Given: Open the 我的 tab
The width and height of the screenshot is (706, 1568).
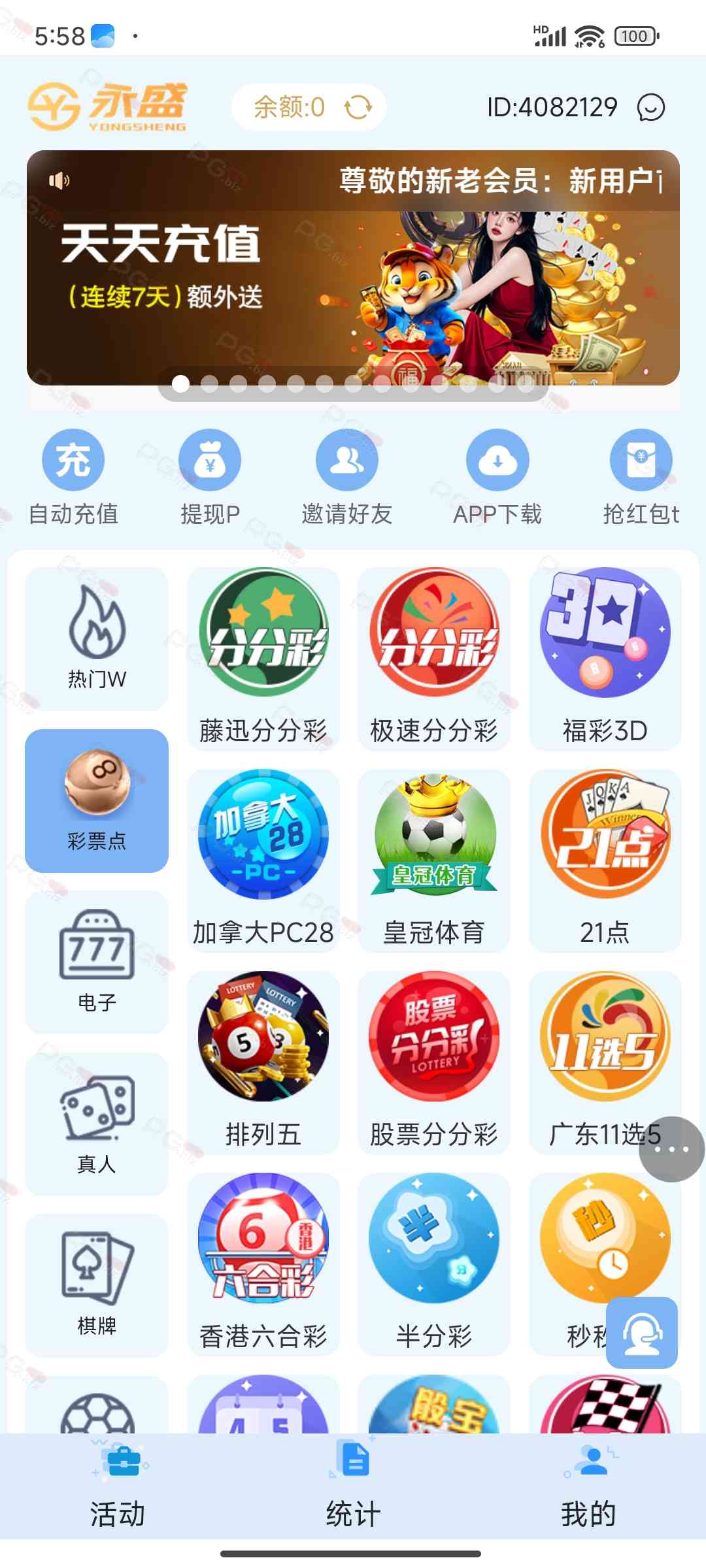Looking at the screenshot, I should click(588, 1486).
